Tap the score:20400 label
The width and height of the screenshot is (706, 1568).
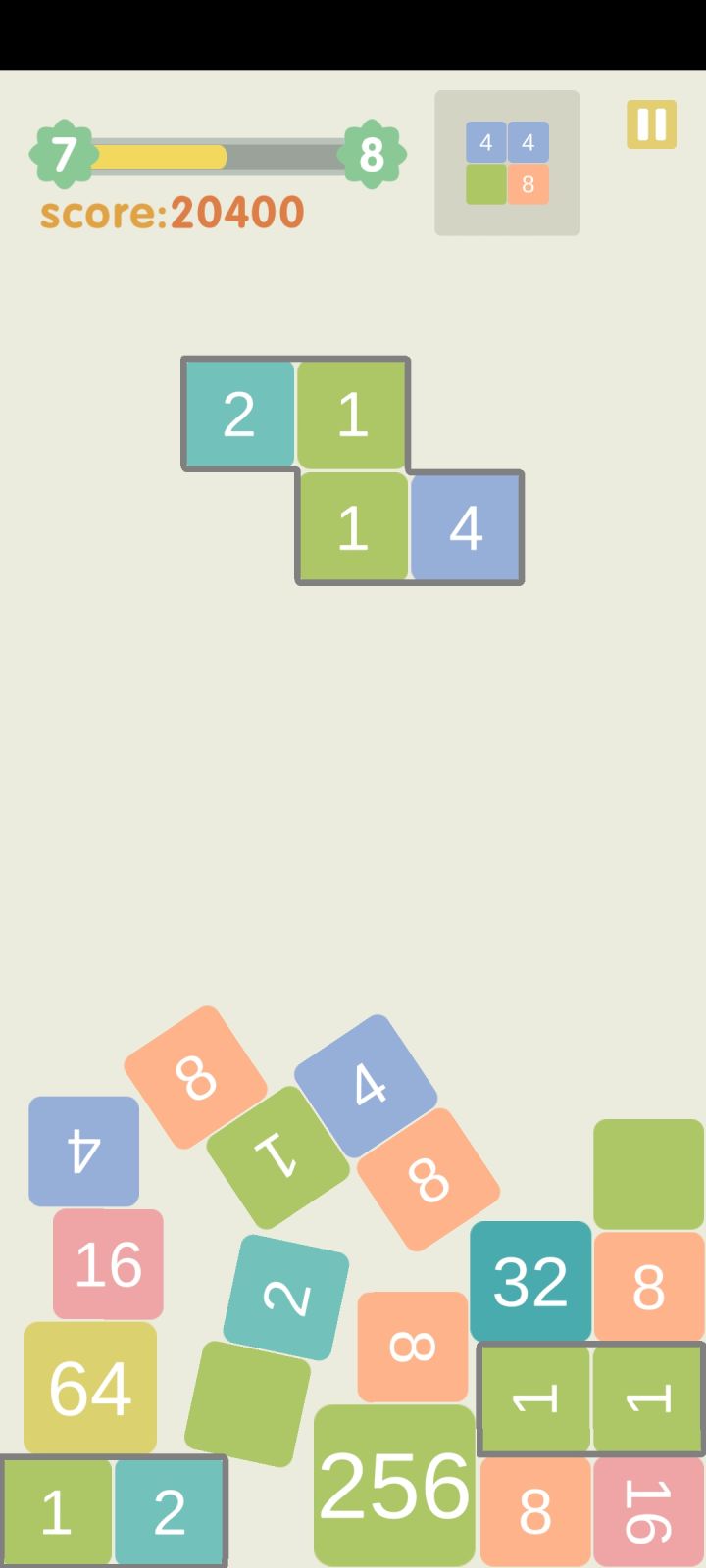171,212
